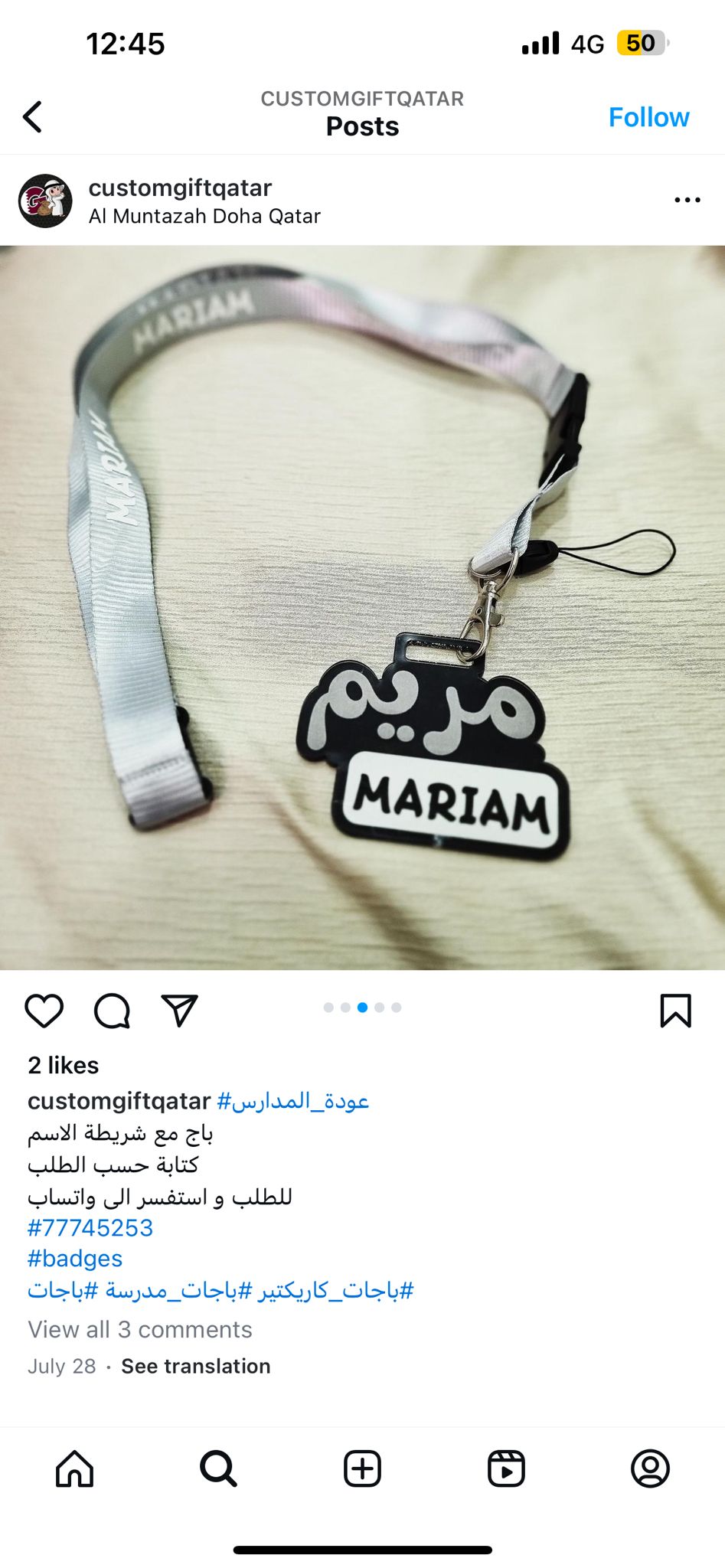The height and width of the screenshot is (1568, 725).
Task: View who liked: 2 likes
Action: point(64,1065)
